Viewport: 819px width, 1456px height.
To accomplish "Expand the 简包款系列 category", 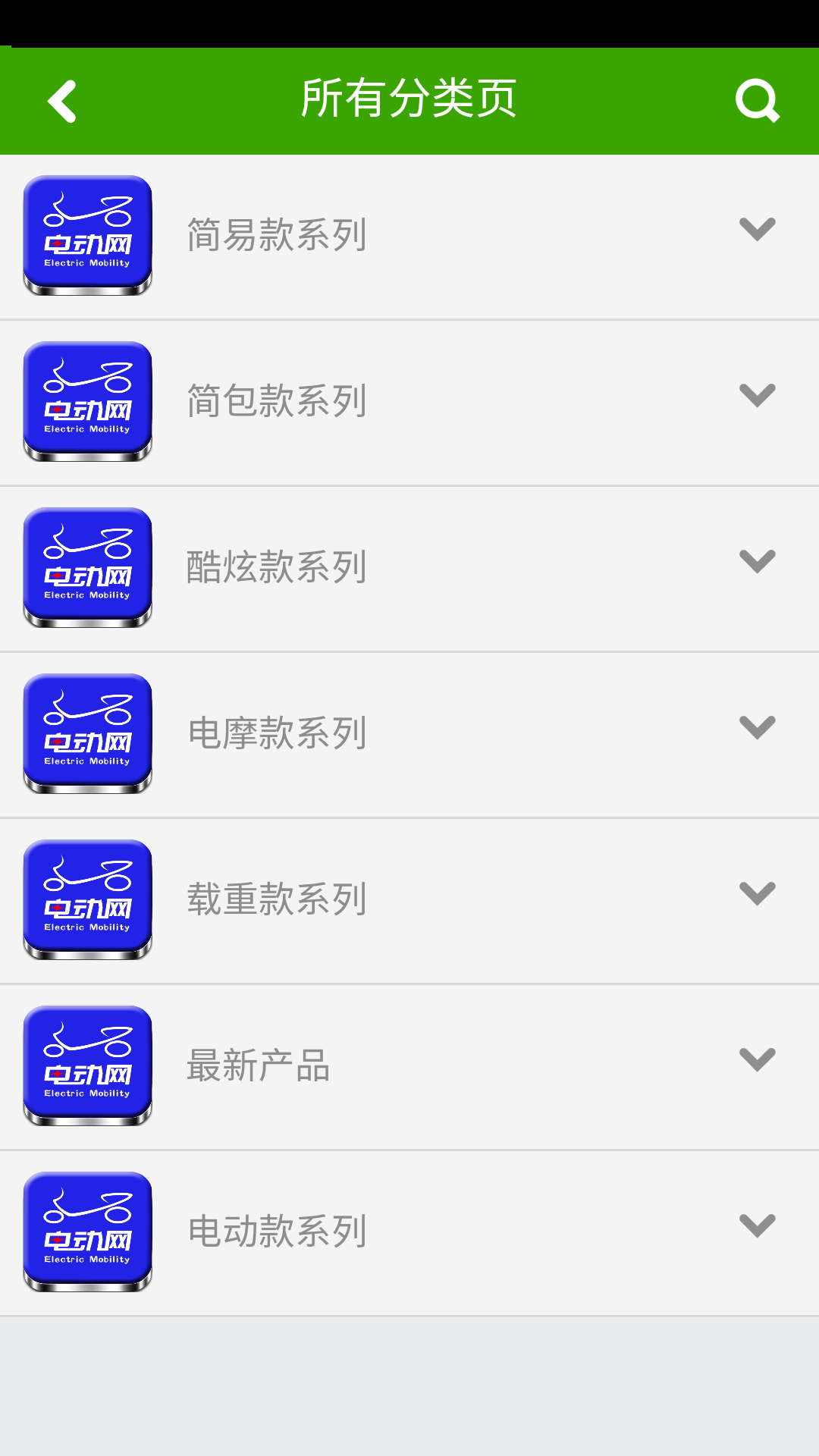I will [x=757, y=395].
